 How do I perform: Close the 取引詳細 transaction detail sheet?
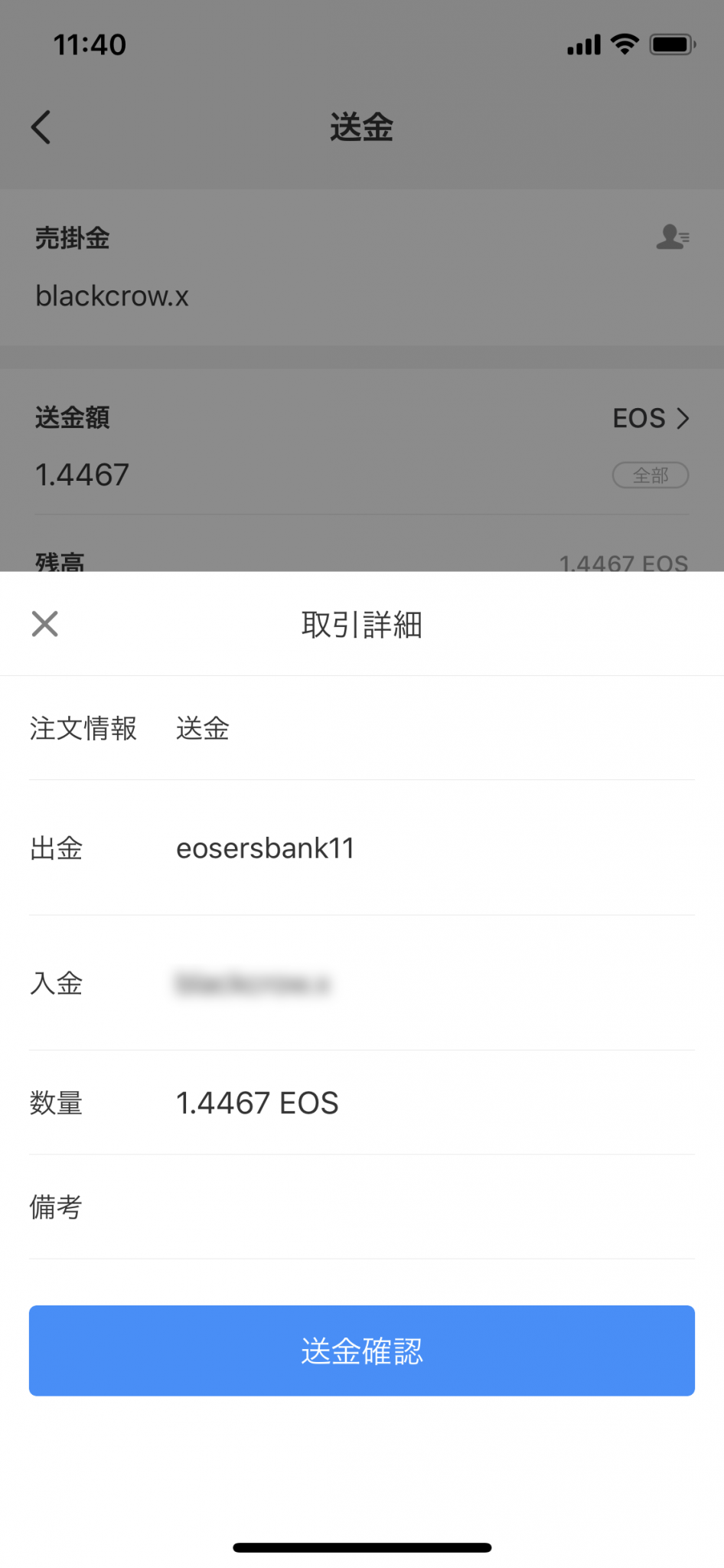pos(44,624)
